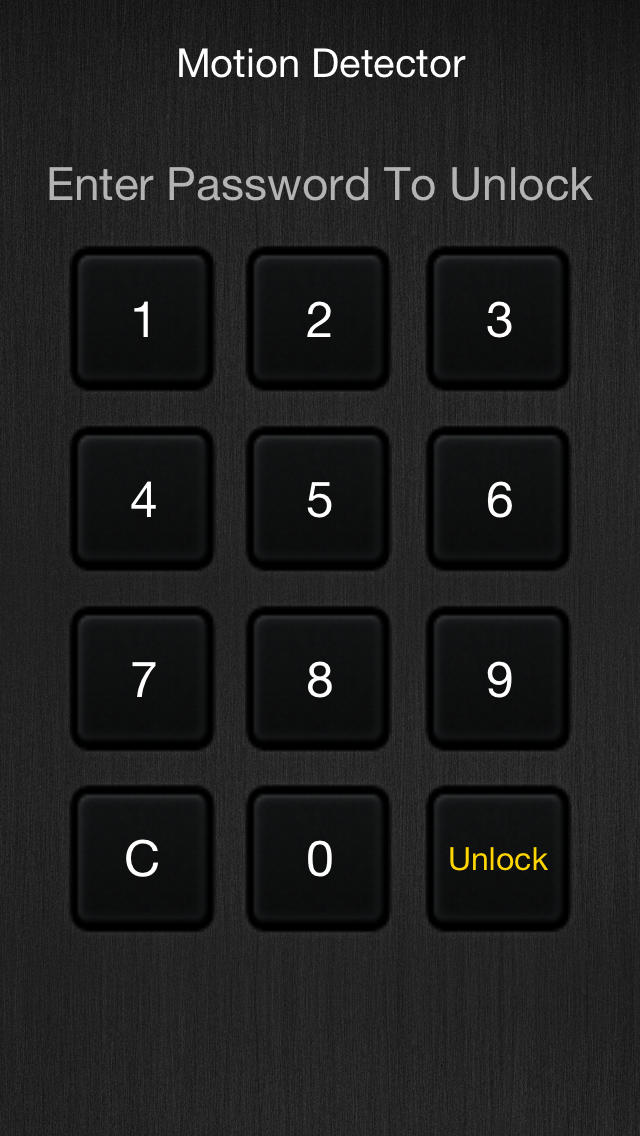Select the number 4 key

coord(142,498)
